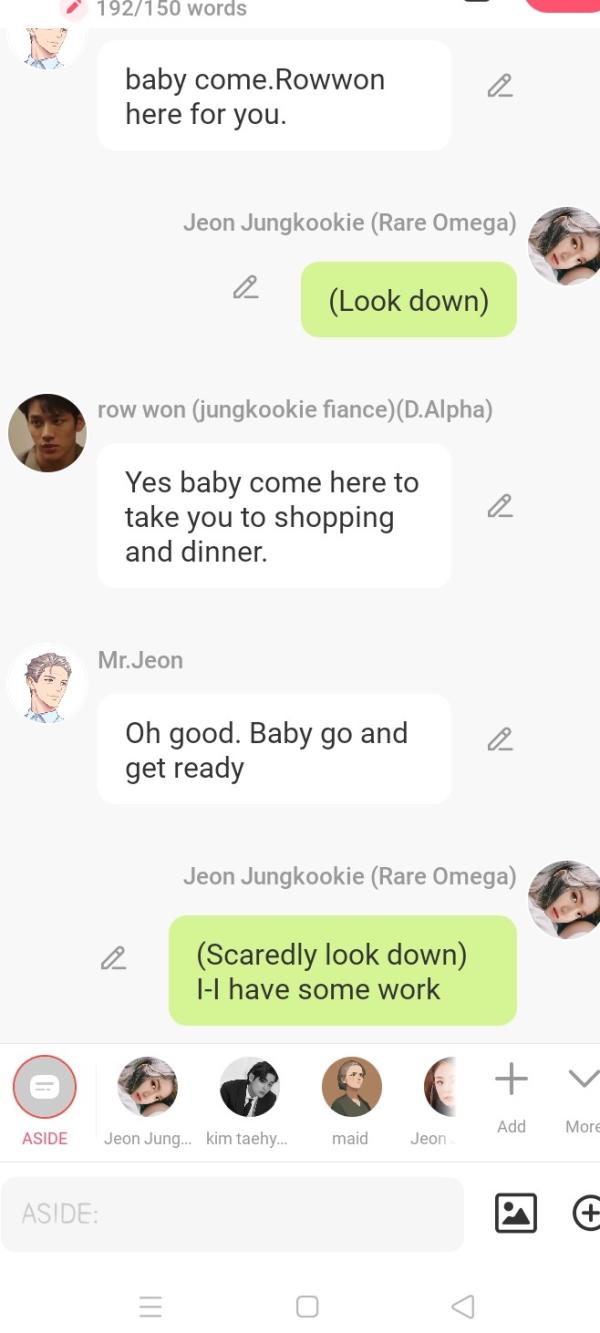The image size is (600, 1333).
Task: Select the ASIDE speaker option
Action: [45, 1087]
